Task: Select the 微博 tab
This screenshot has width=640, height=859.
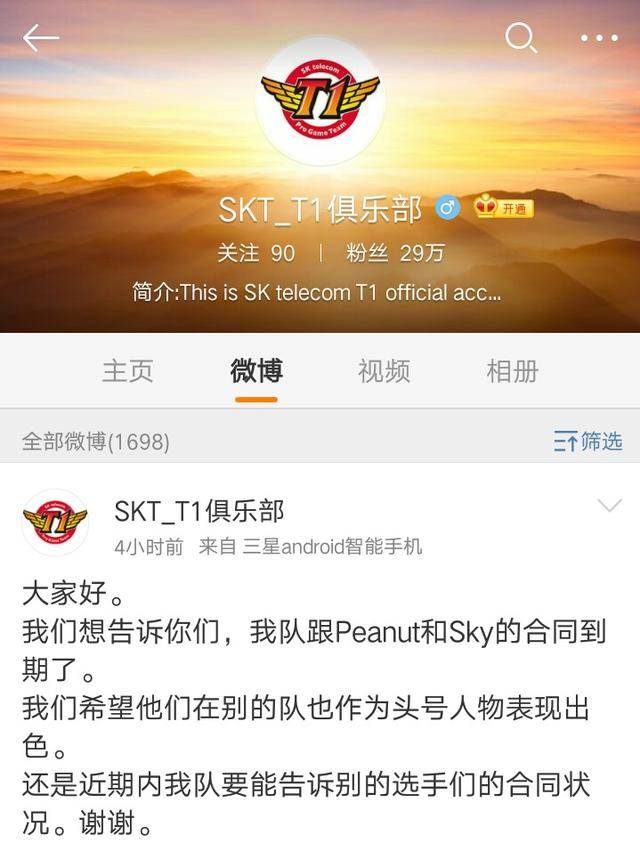Action: (256, 371)
